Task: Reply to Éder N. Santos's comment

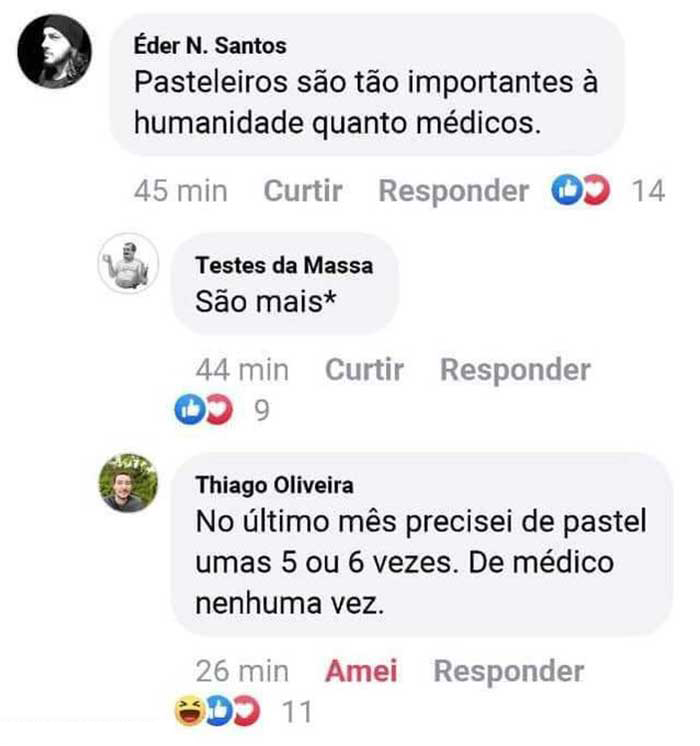Action: [453, 191]
